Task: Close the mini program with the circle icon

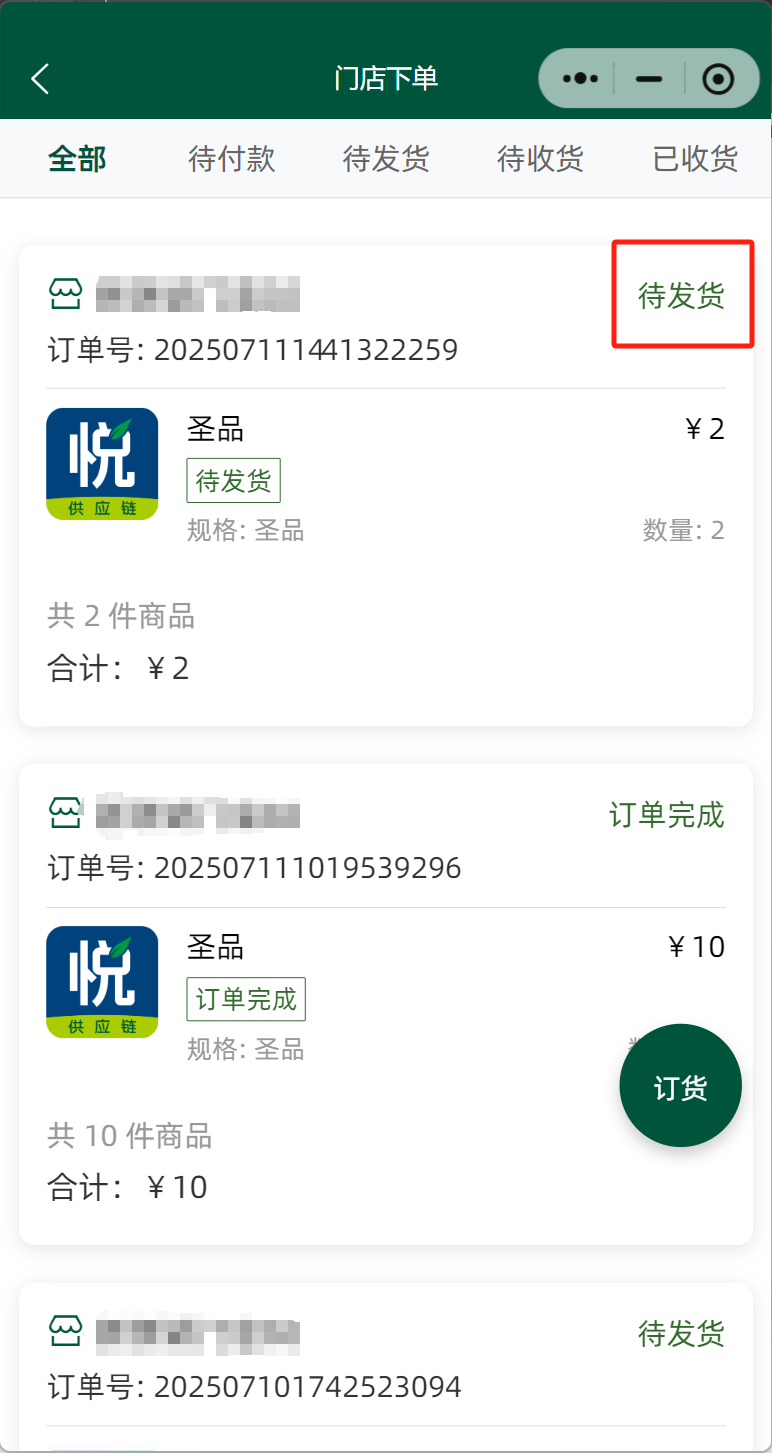Action: click(x=718, y=78)
